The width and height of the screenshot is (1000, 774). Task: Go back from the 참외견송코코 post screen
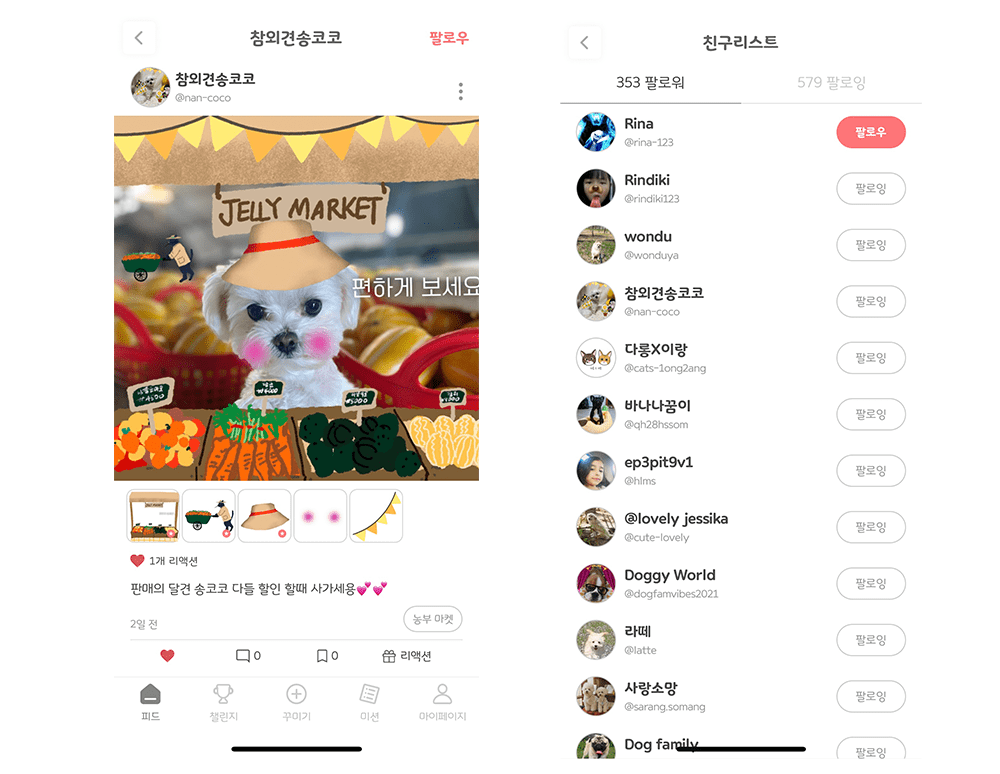(139, 38)
